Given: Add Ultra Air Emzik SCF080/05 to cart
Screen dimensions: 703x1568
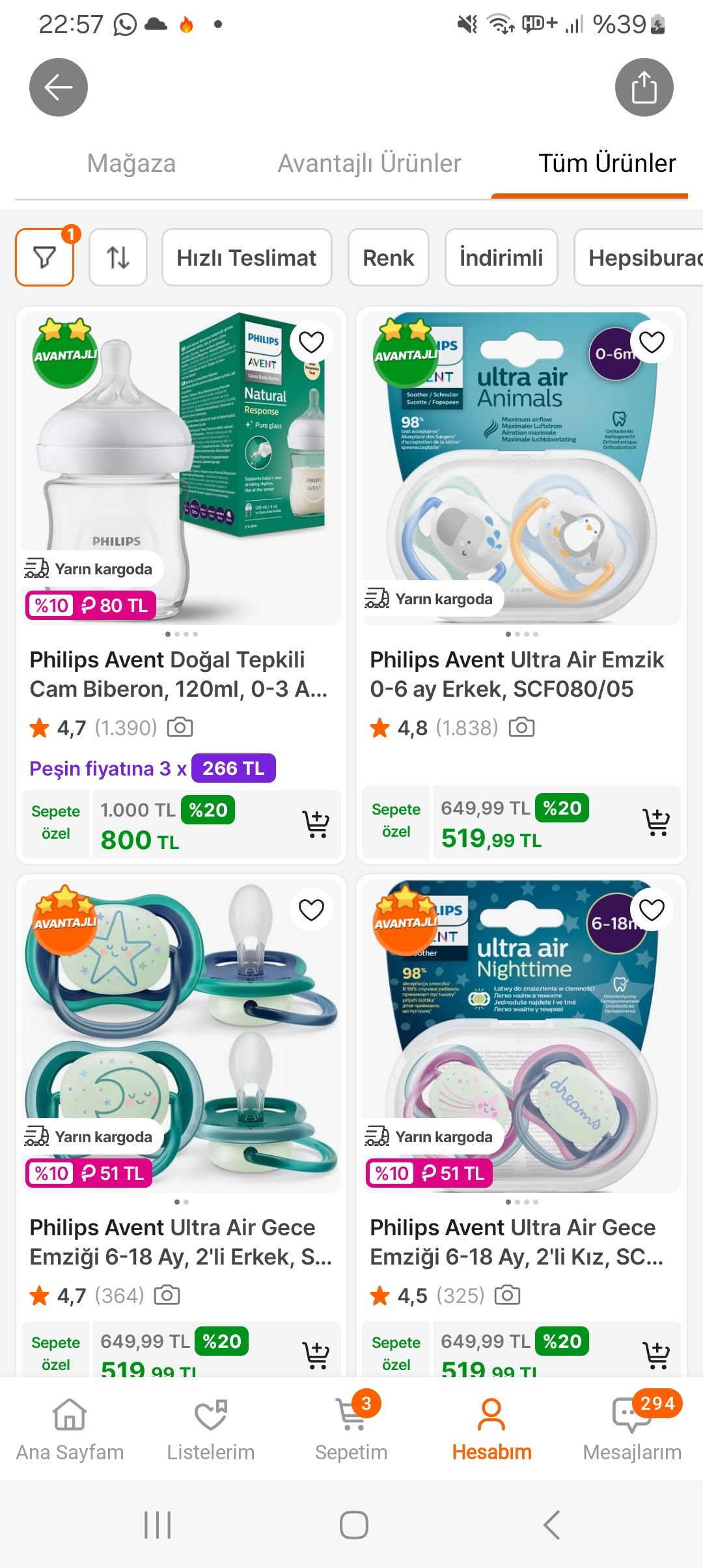Looking at the screenshot, I should [656, 822].
